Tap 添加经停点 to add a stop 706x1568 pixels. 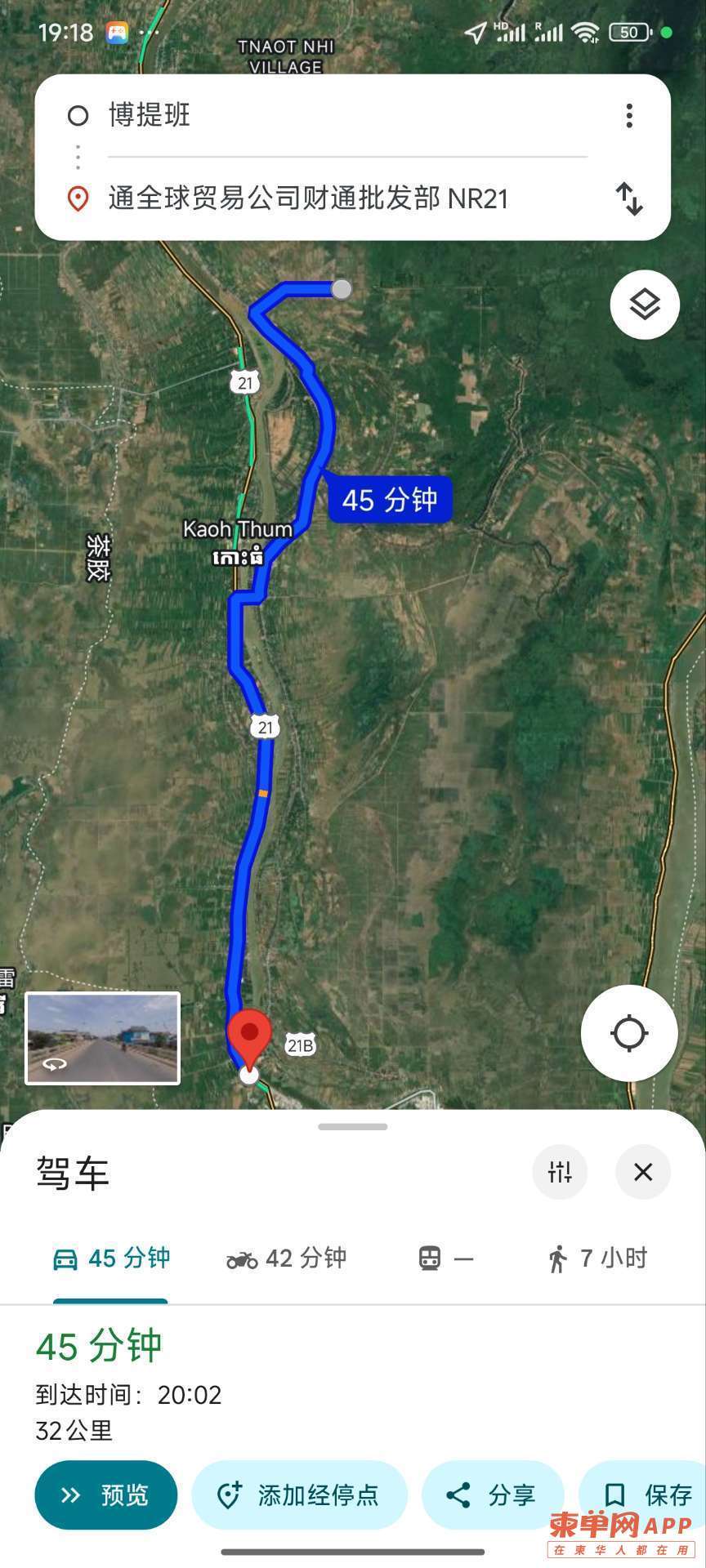[299, 1495]
